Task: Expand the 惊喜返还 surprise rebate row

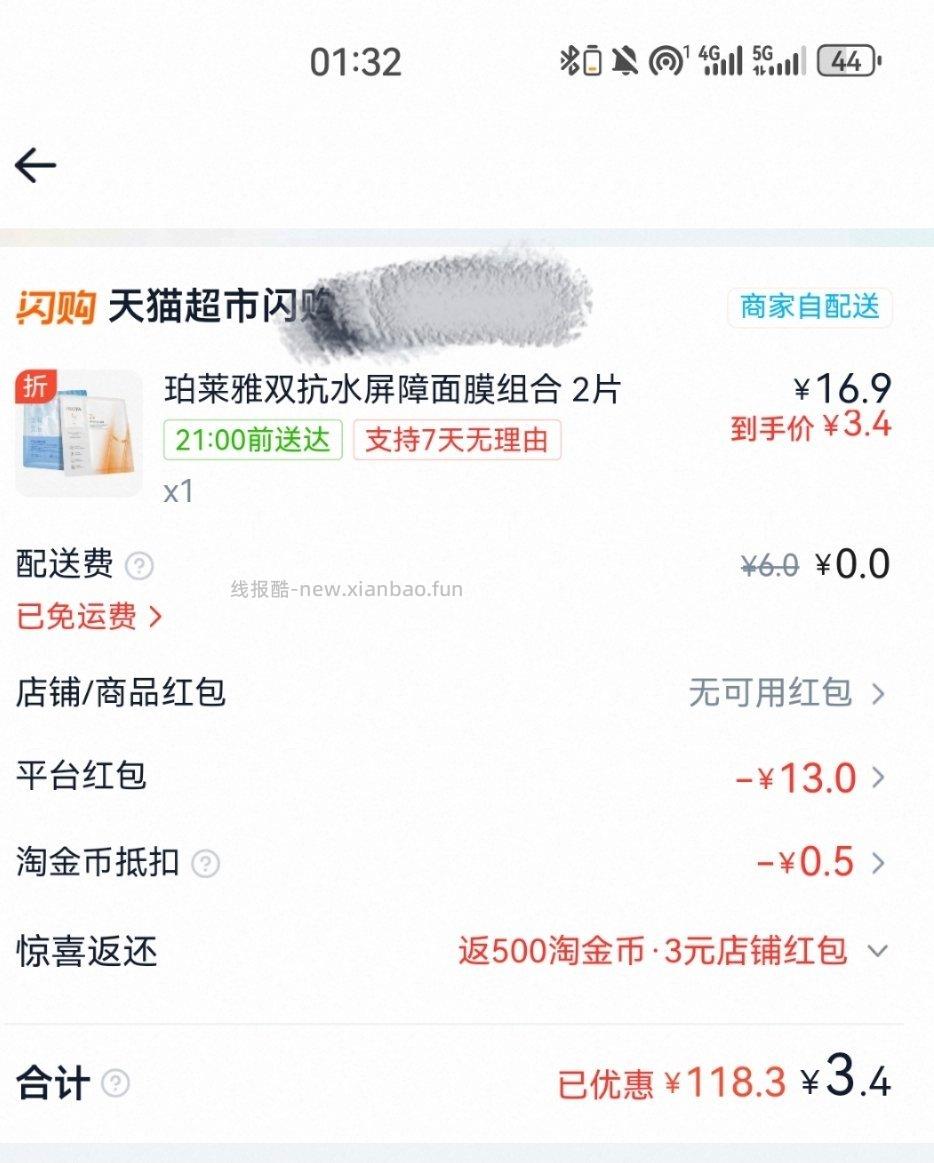Action: coord(875,952)
